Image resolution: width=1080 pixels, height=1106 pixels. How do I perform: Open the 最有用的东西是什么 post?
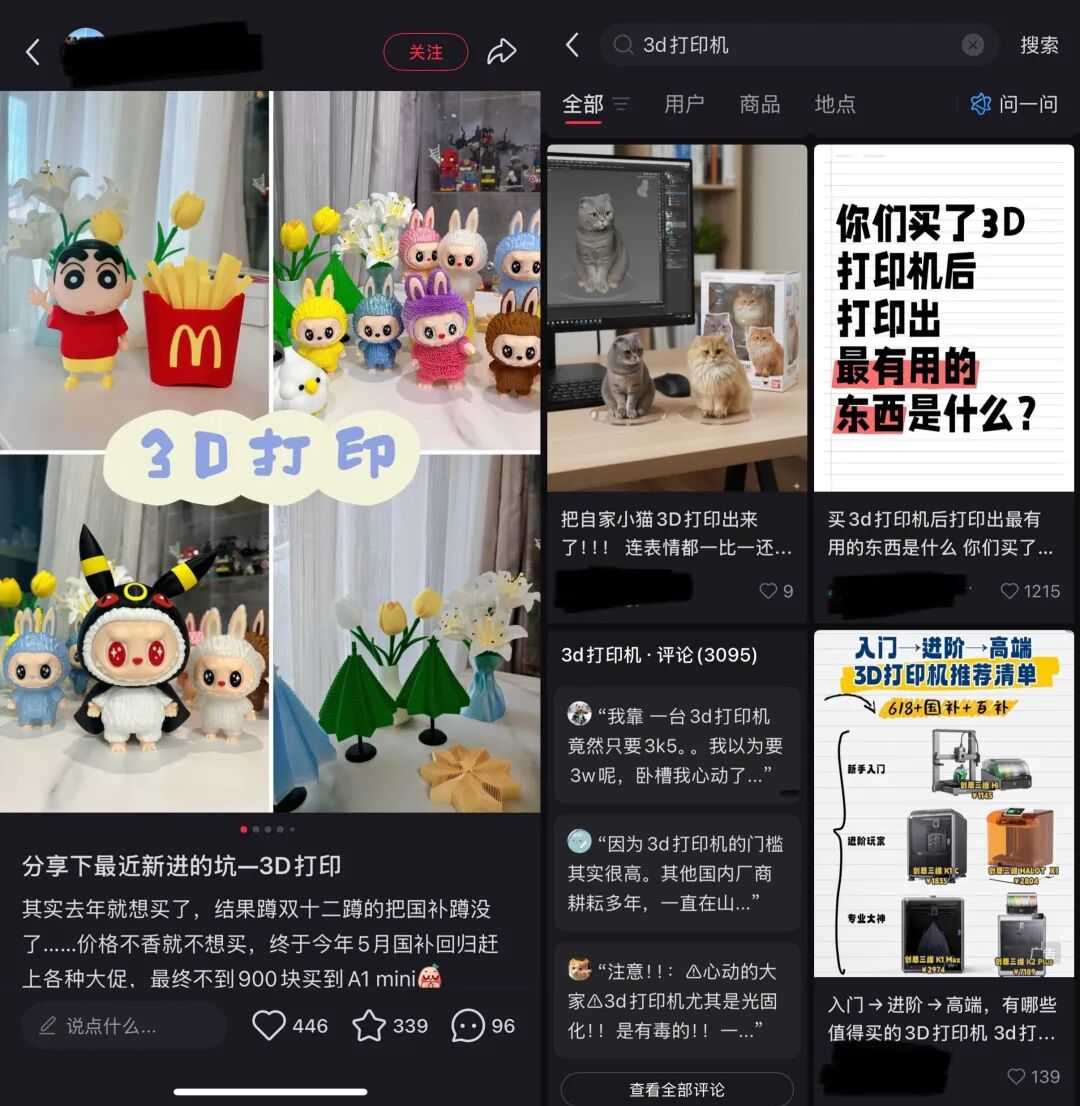pos(943,318)
